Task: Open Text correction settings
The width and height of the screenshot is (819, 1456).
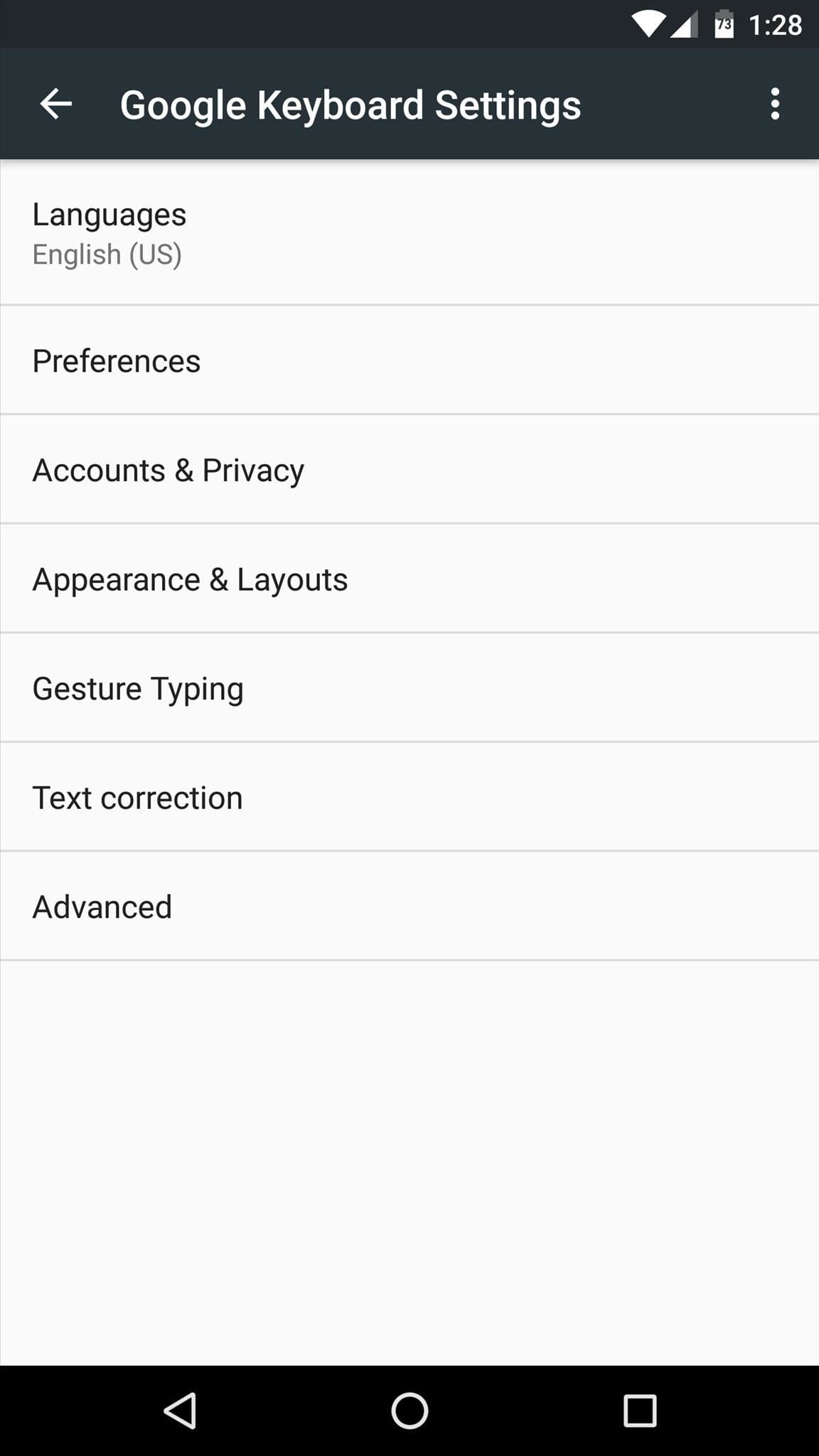Action: coord(409,798)
